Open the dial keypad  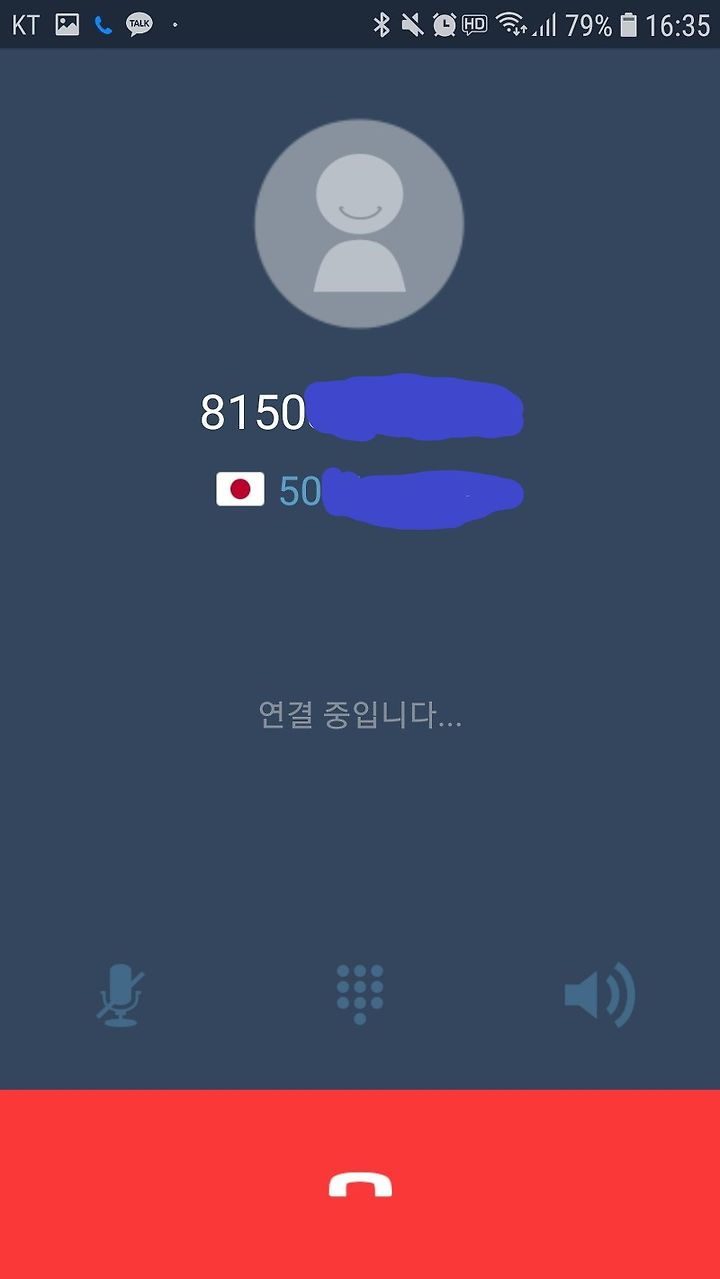[360, 995]
